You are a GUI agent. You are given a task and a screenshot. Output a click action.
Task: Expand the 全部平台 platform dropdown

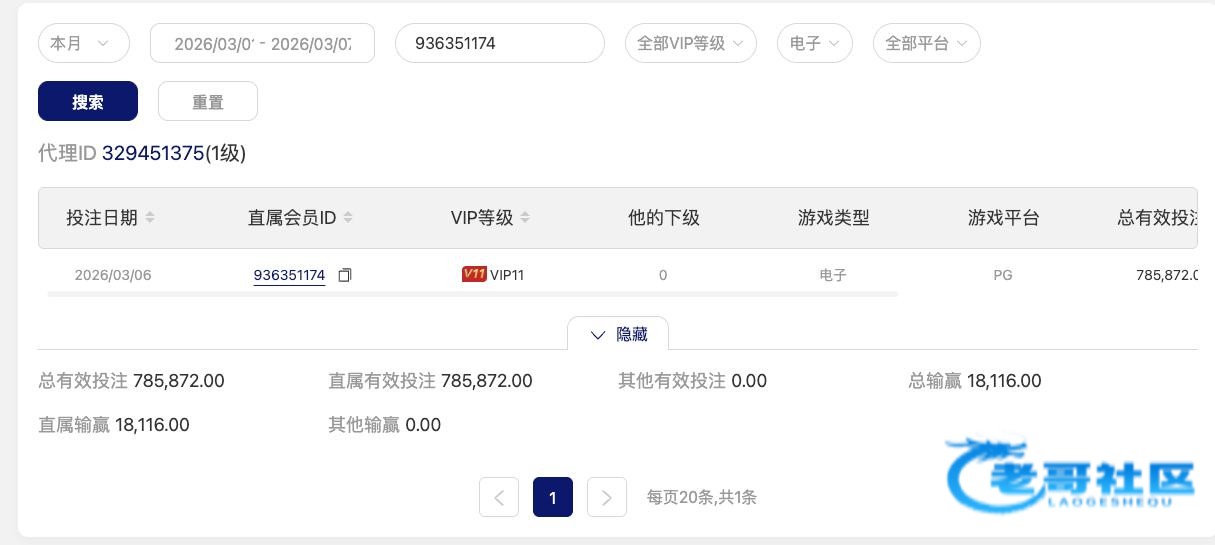pos(926,43)
